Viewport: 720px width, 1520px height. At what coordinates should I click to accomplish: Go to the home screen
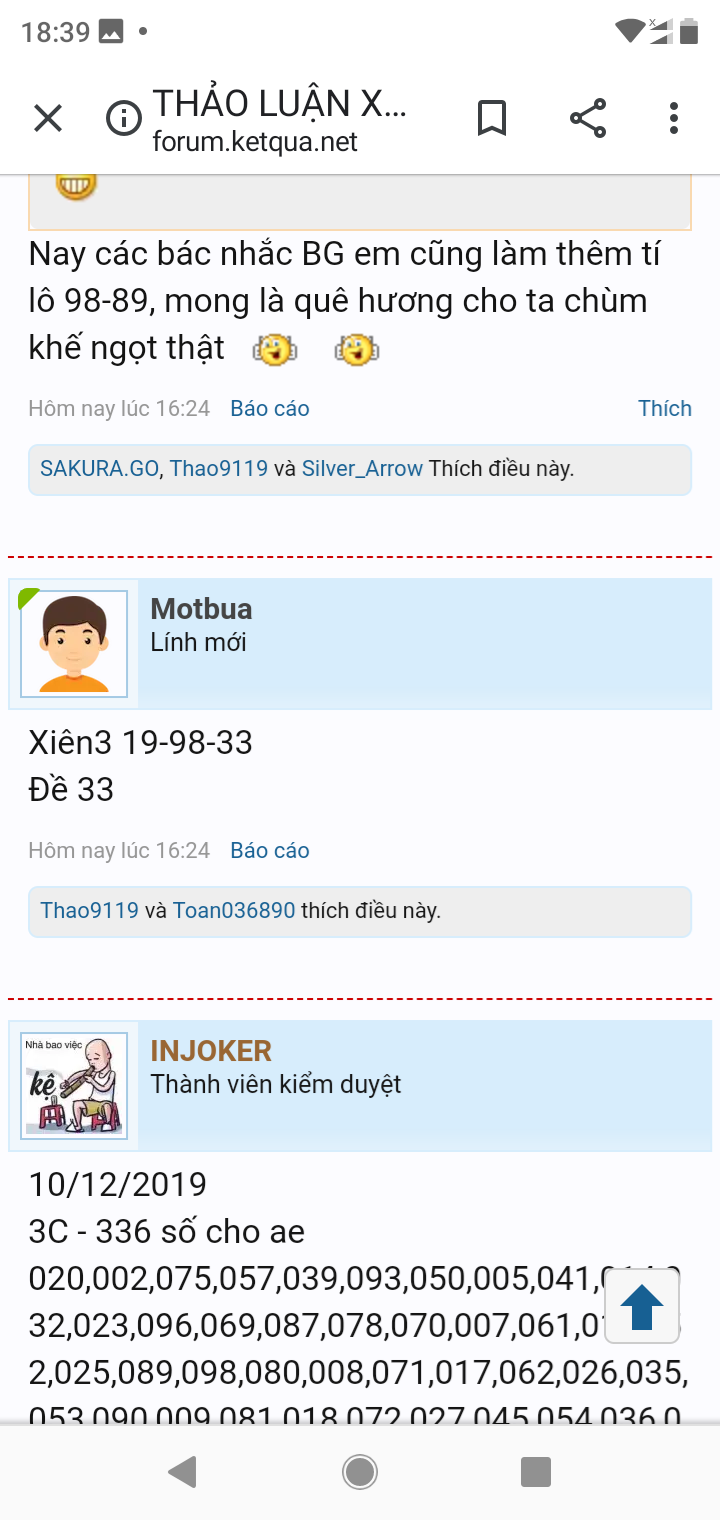[x=359, y=1471]
